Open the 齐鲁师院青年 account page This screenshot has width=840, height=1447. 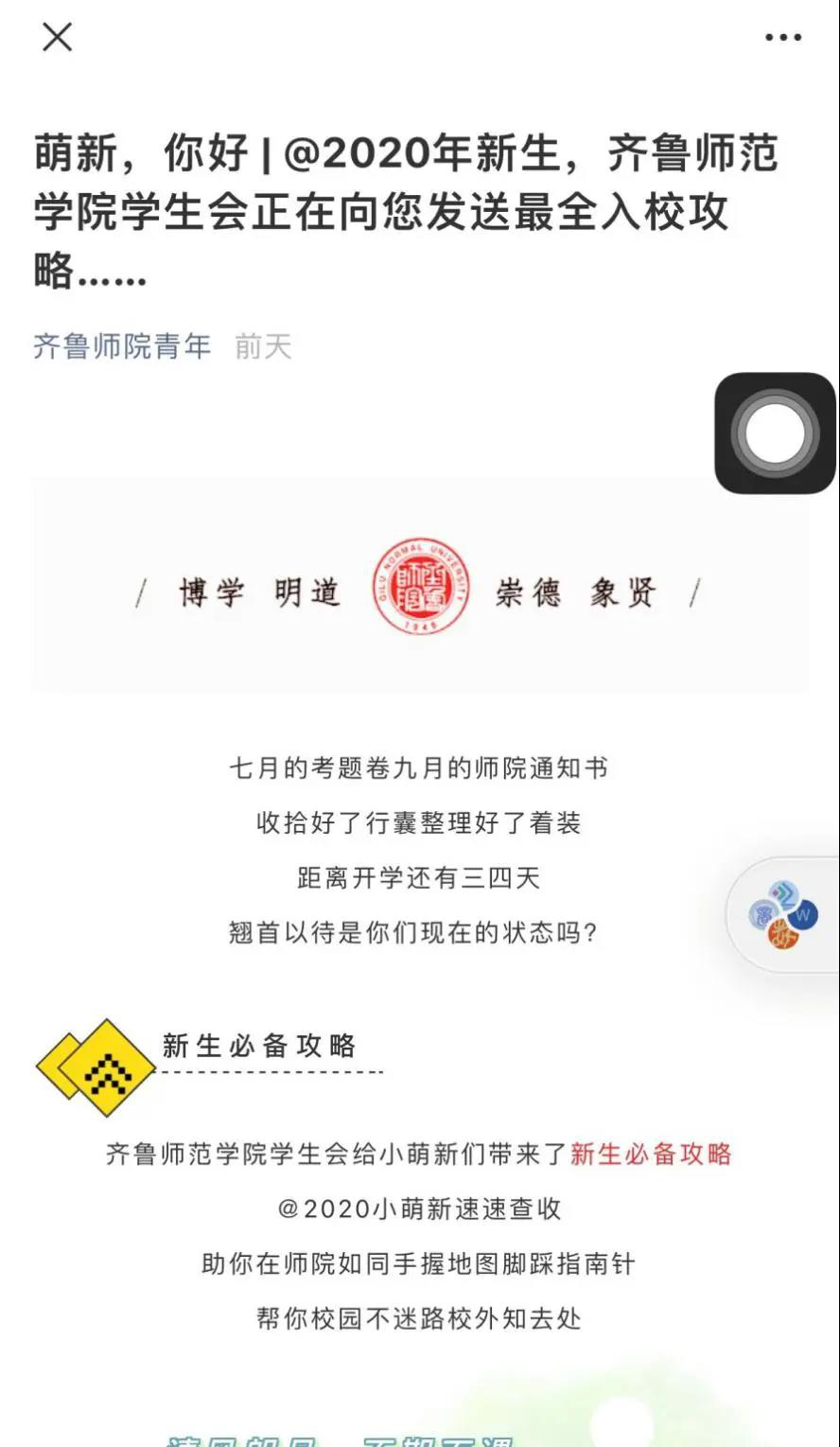click(122, 346)
